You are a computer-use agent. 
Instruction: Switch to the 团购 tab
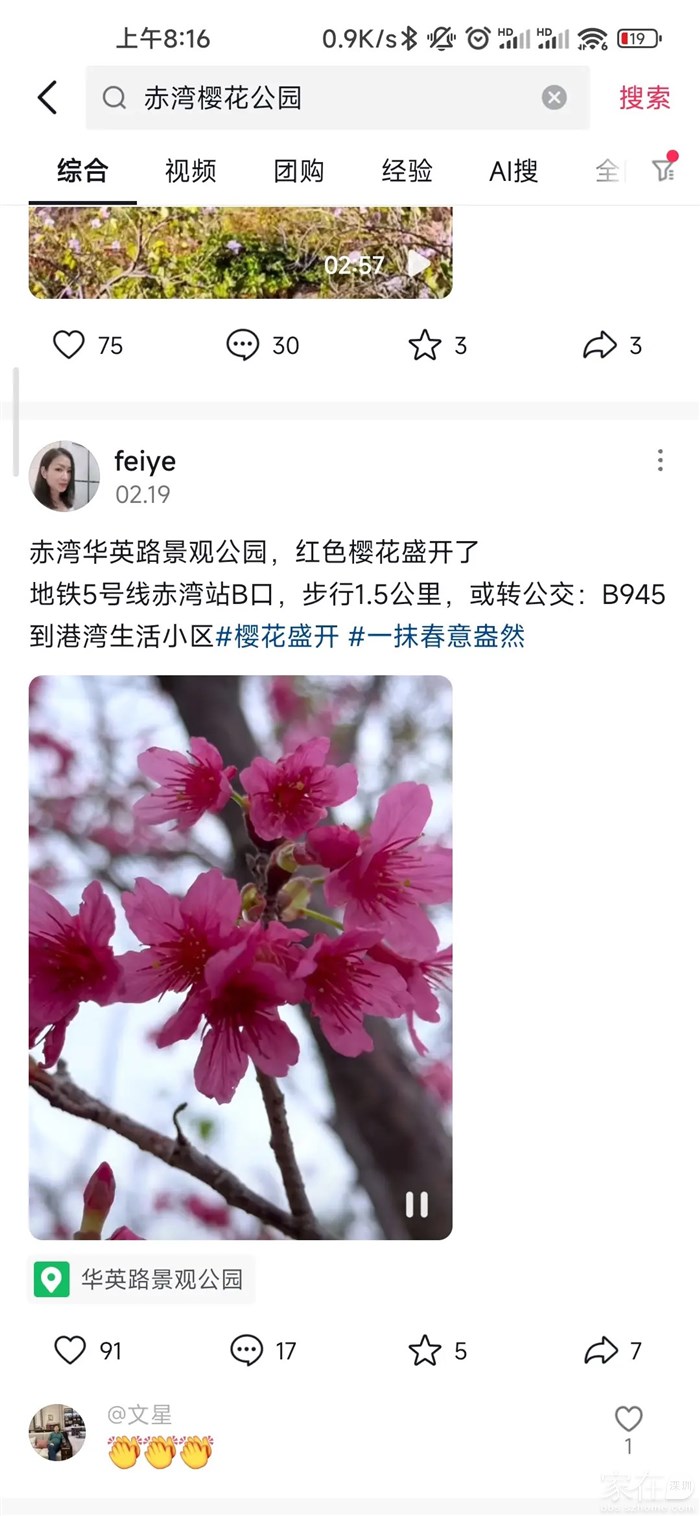(298, 171)
